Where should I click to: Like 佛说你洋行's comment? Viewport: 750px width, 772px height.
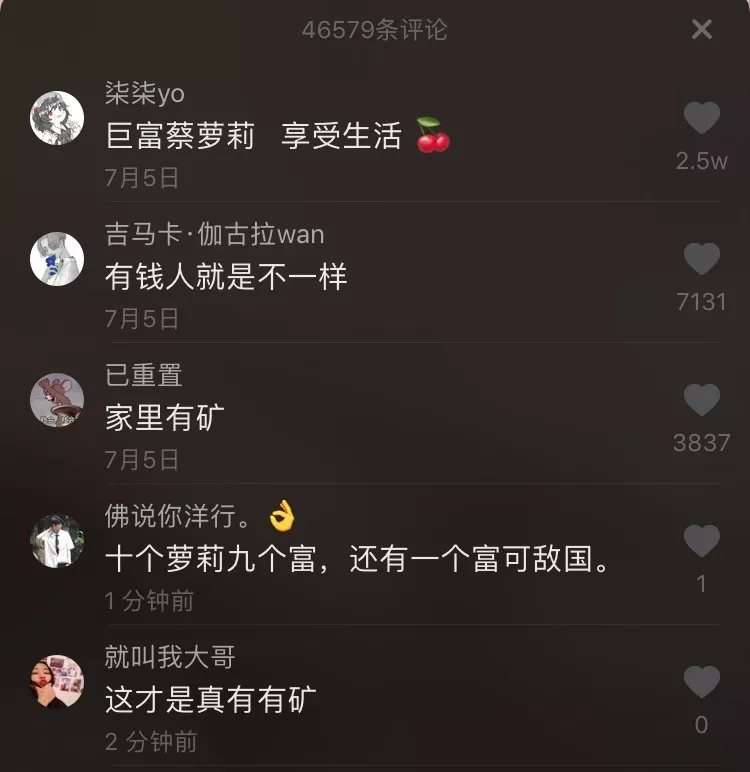701,542
